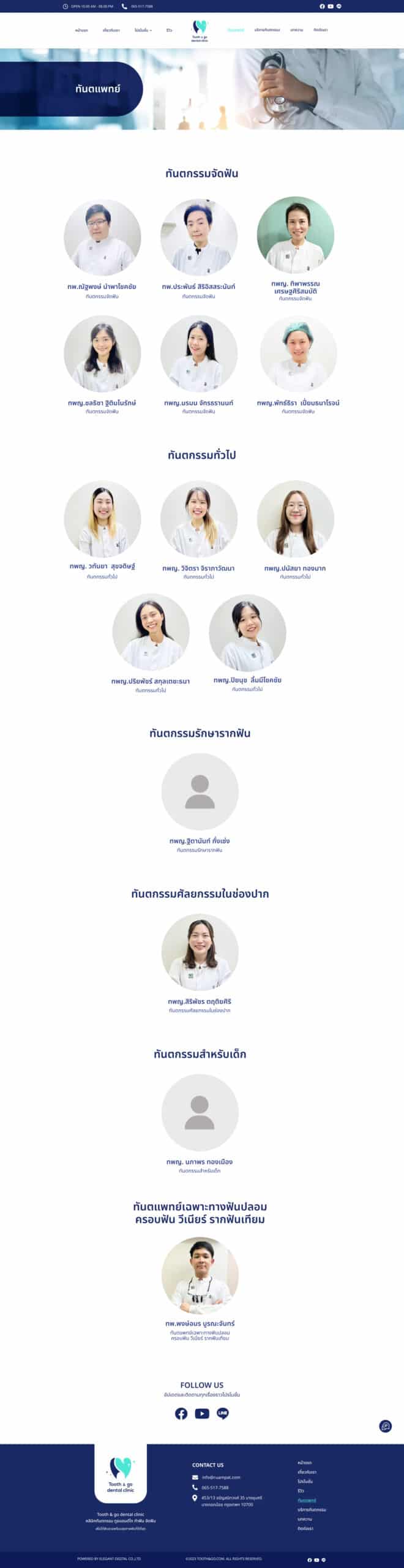Select บริการทันตกรรม in the header menu
This screenshot has height=1568, width=404.
(267, 30)
